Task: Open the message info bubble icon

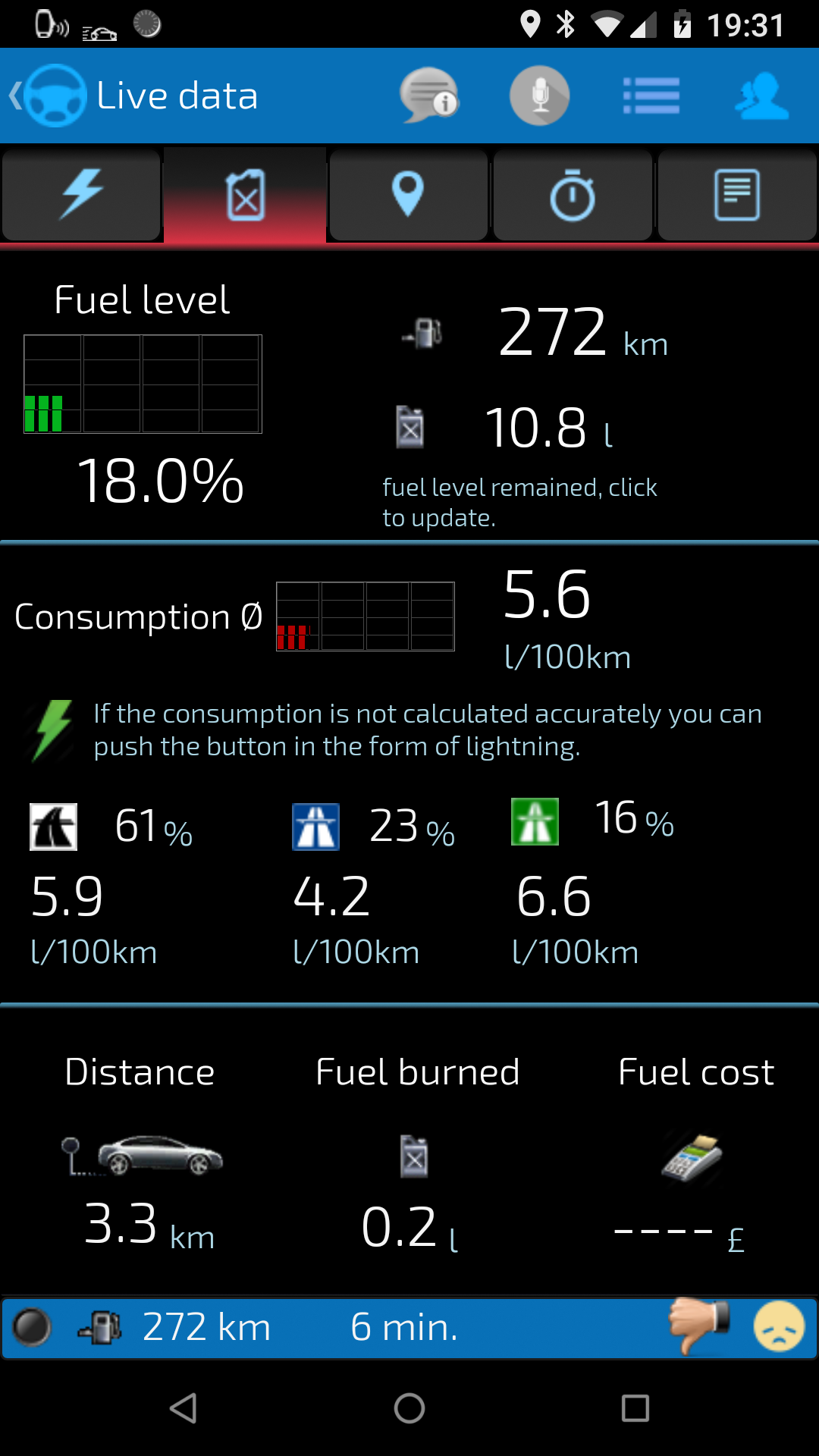Action: click(x=429, y=96)
